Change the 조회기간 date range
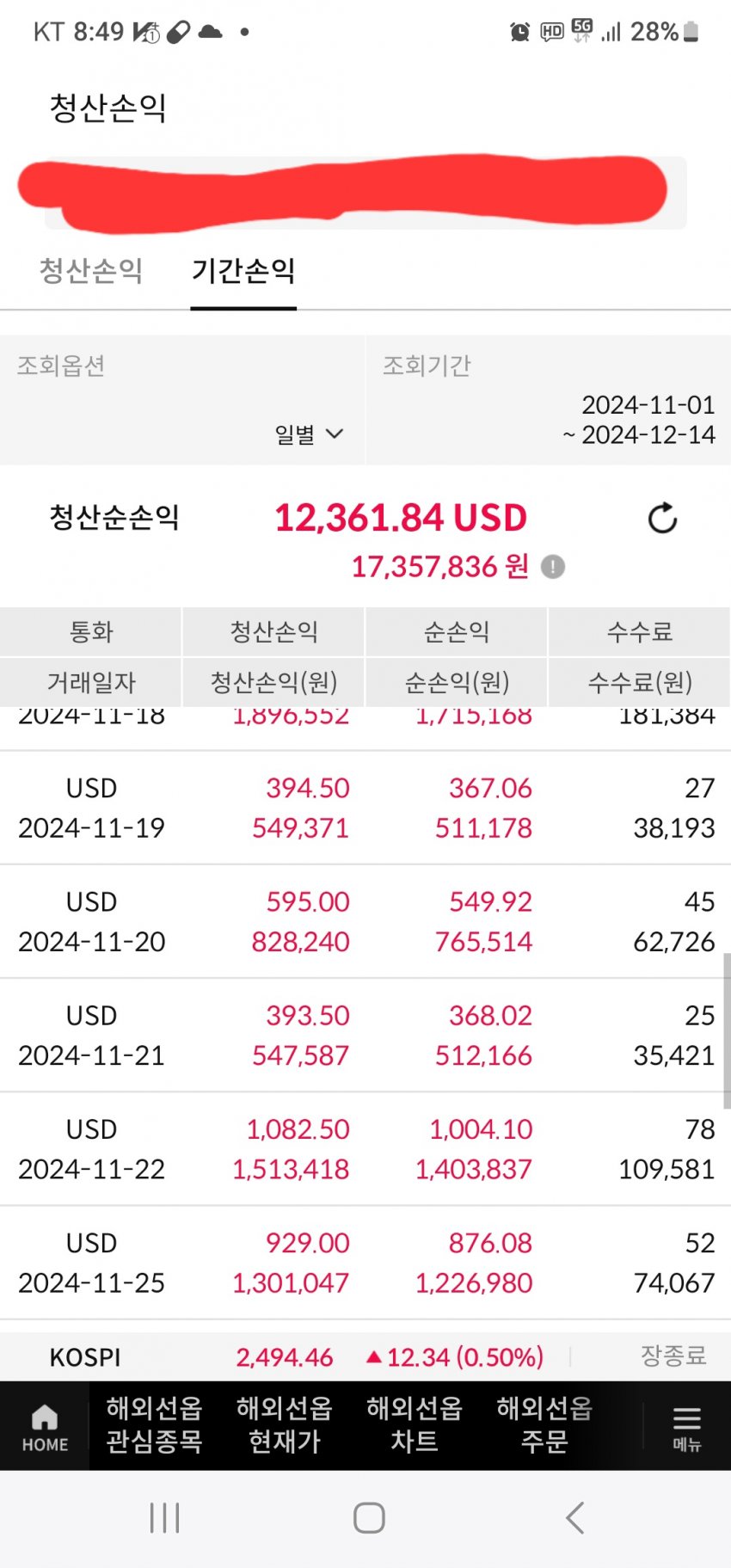This screenshot has height=1568, width=731. pyautogui.click(x=639, y=420)
